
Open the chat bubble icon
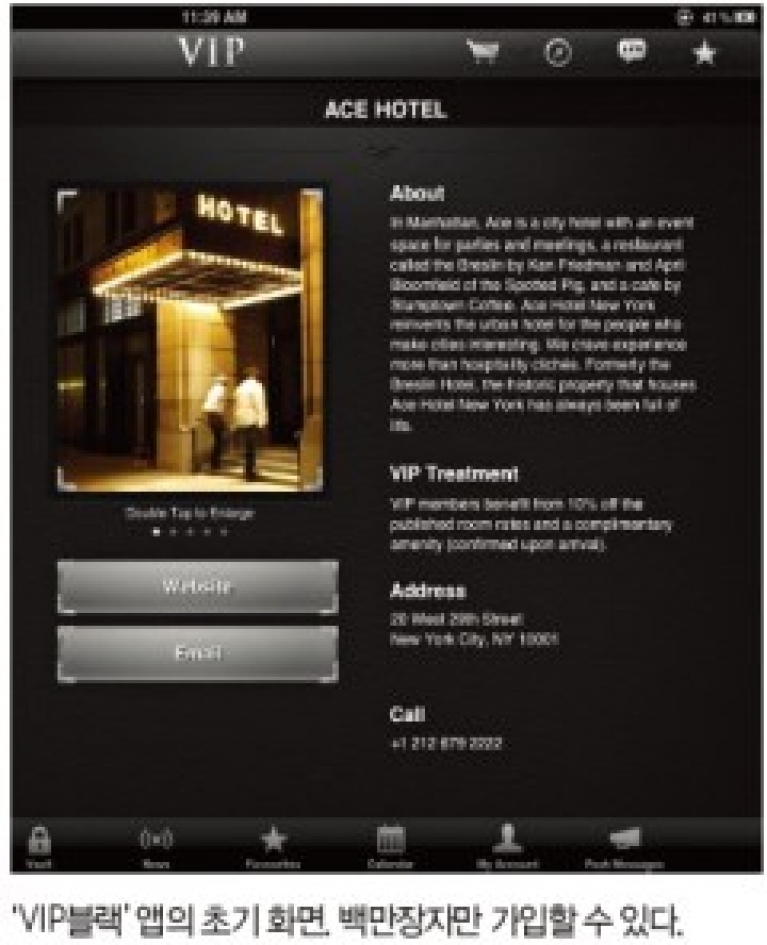[x=631, y=52]
